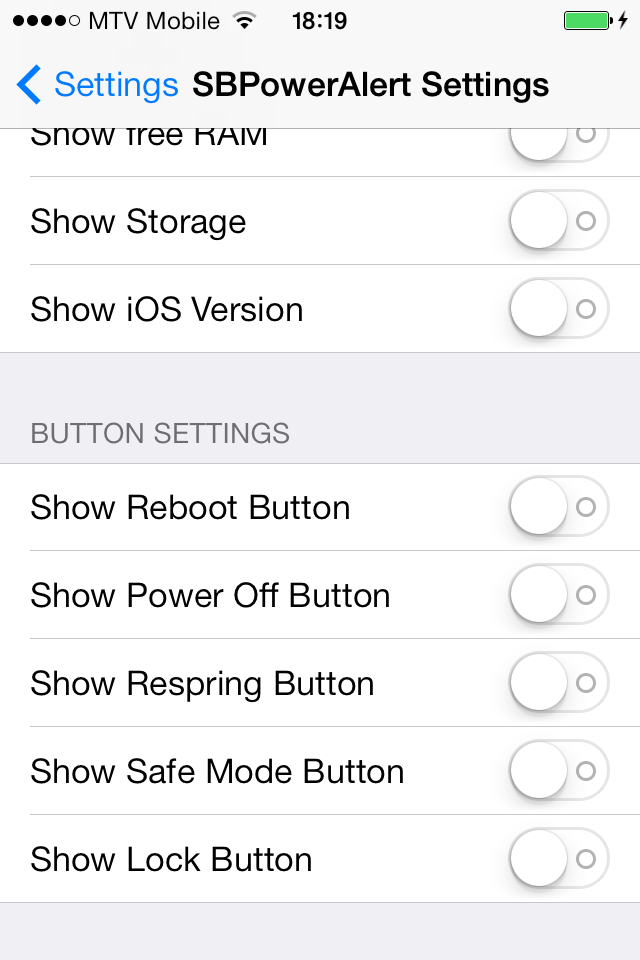Turn on Show Storage
The image size is (640, 960).
[558, 221]
